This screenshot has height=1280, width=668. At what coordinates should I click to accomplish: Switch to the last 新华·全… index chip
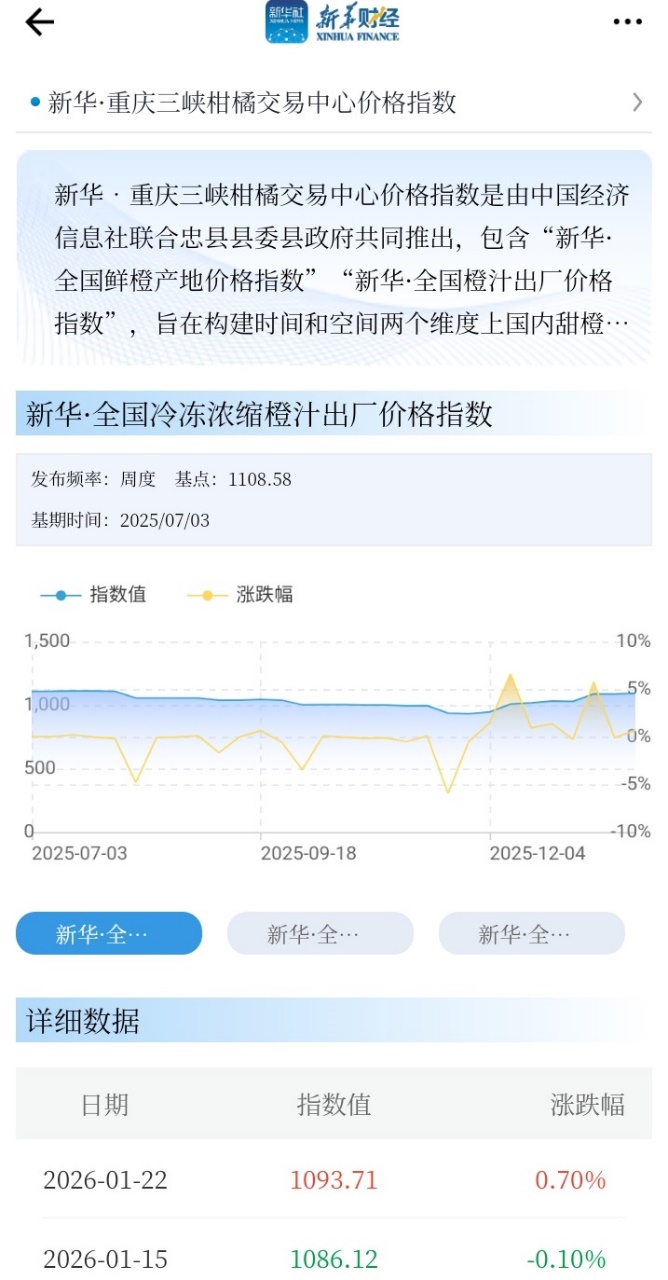[x=531, y=934]
